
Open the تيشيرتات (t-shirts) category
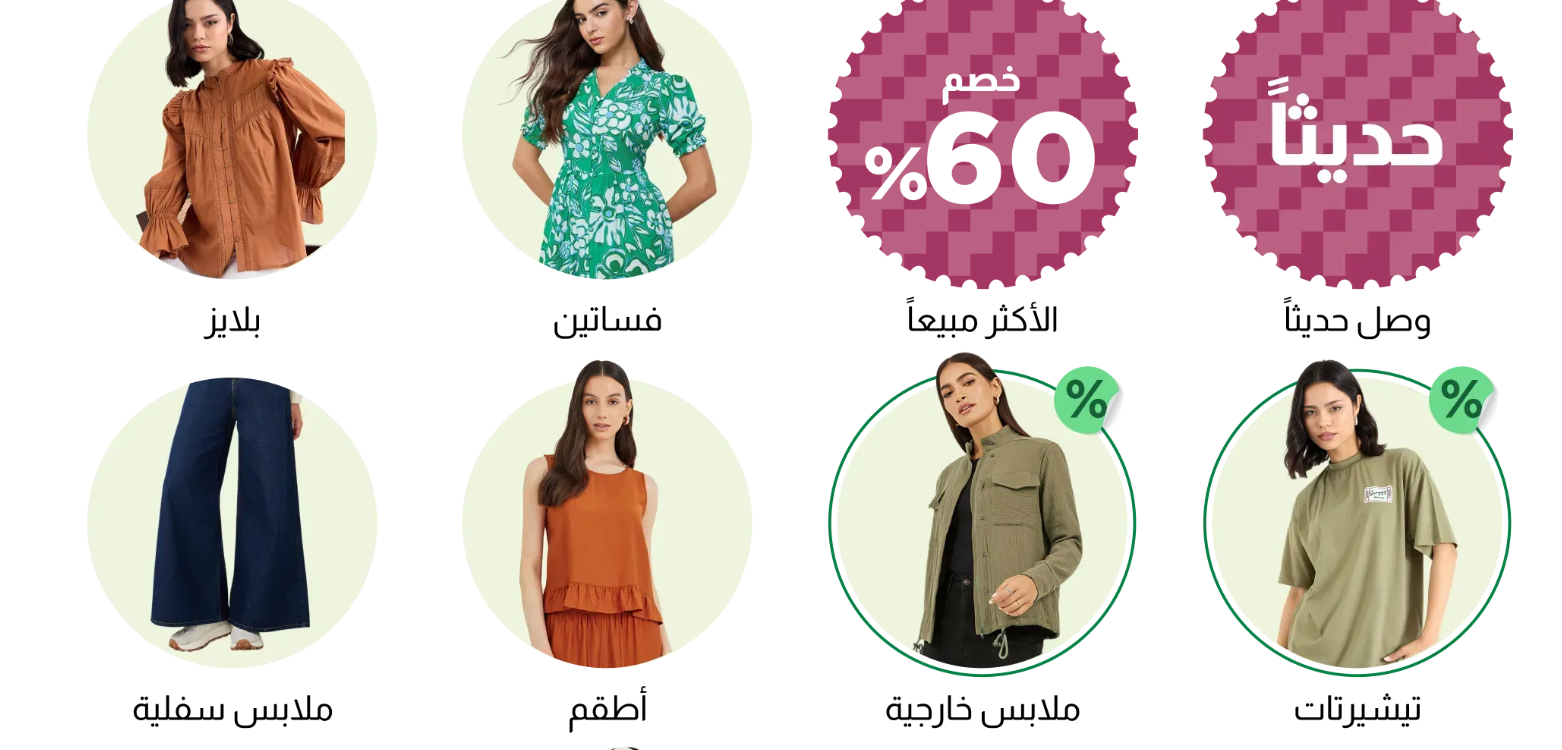(1357, 522)
